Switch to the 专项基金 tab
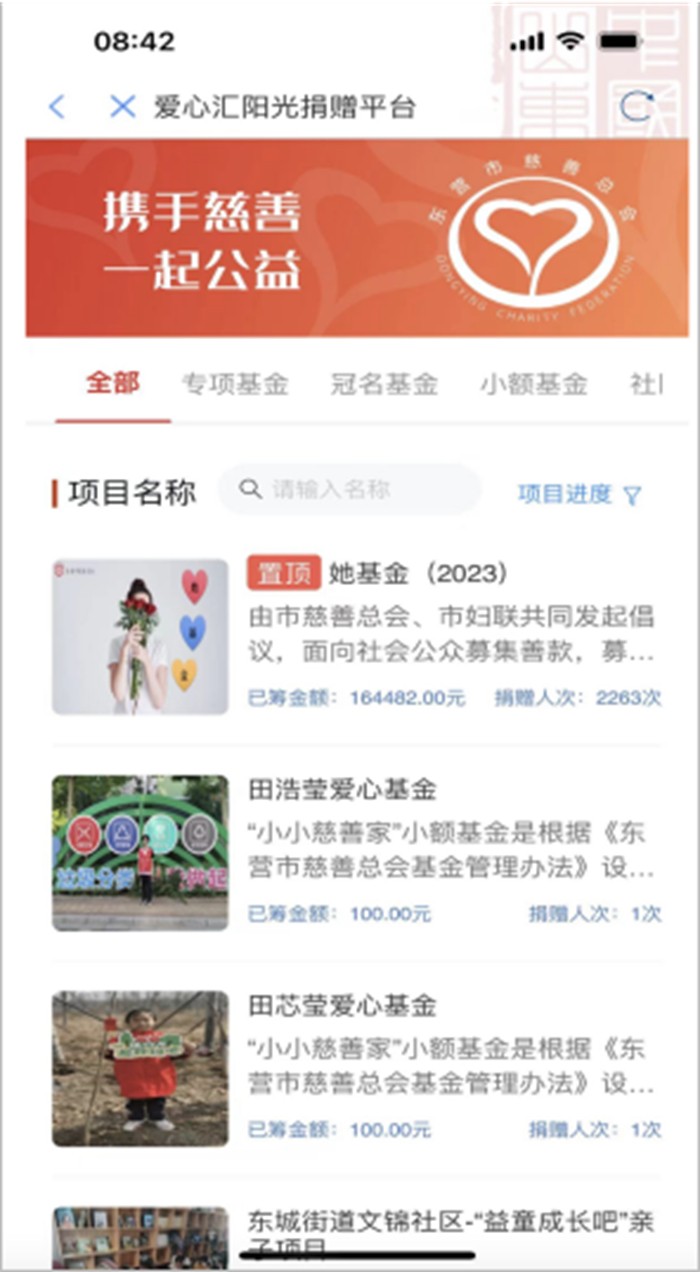This screenshot has height=1272, width=700. pyautogui.click(x=235, y=384)
